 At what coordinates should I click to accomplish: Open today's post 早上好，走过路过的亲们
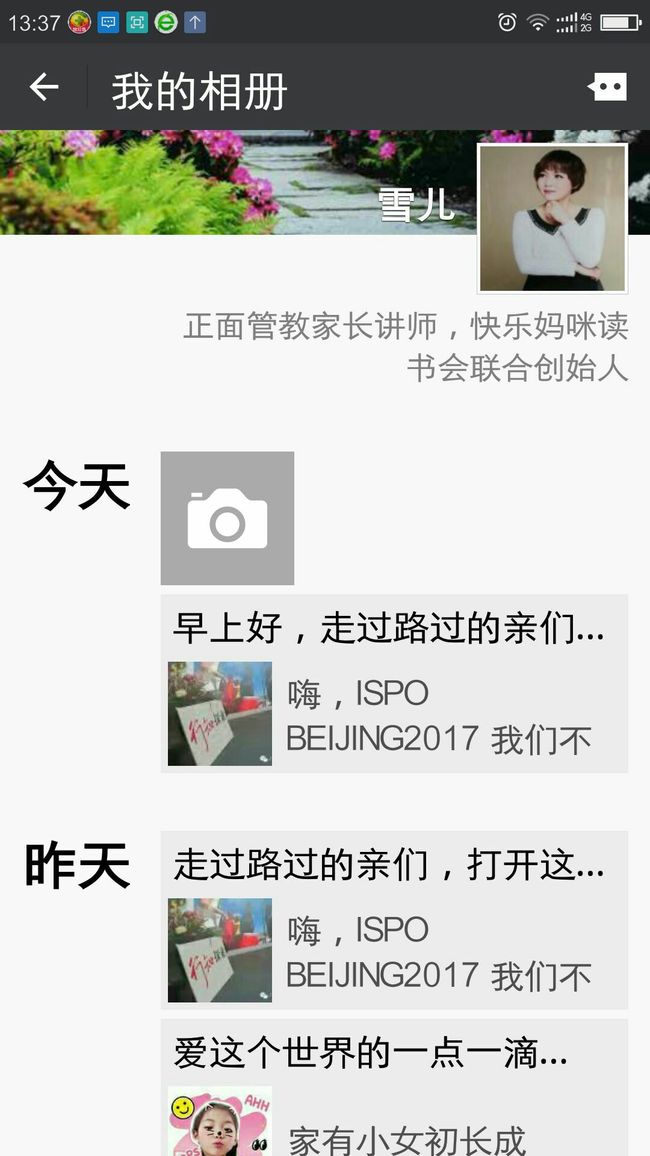[x=394, y=683]
